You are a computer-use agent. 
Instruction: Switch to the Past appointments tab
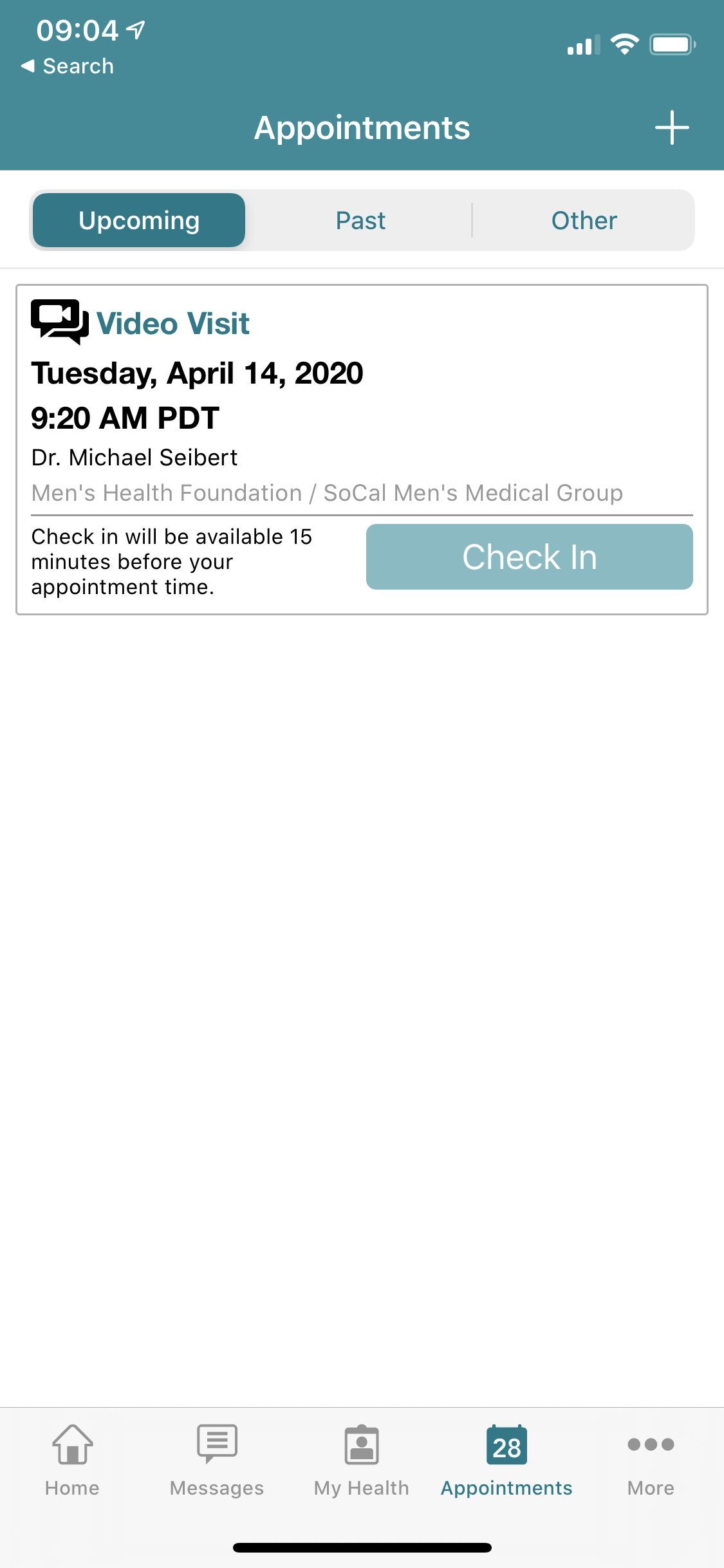coord(360,220)
